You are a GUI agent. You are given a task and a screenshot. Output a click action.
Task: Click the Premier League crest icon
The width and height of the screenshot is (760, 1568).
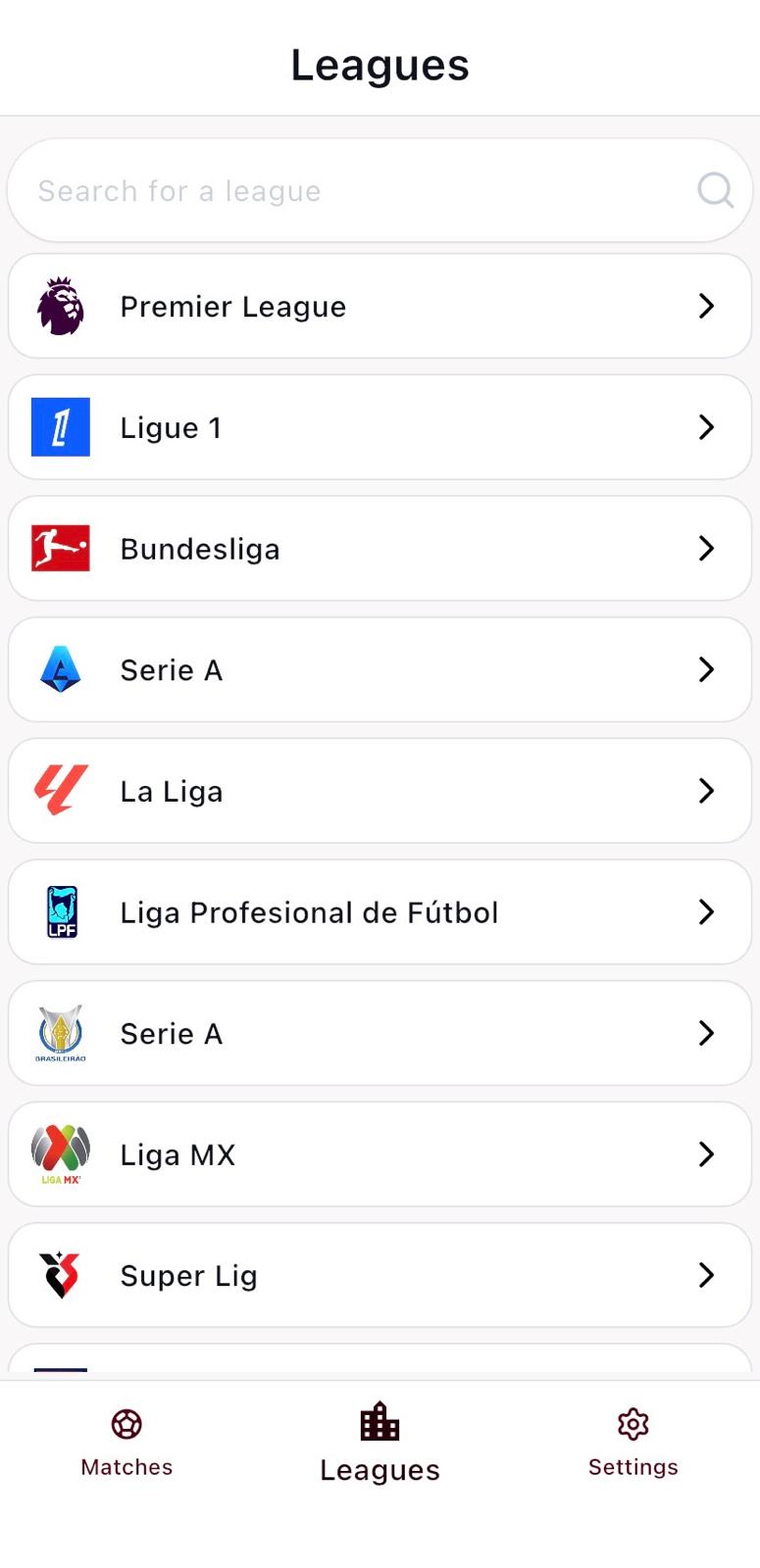(61, 306)
